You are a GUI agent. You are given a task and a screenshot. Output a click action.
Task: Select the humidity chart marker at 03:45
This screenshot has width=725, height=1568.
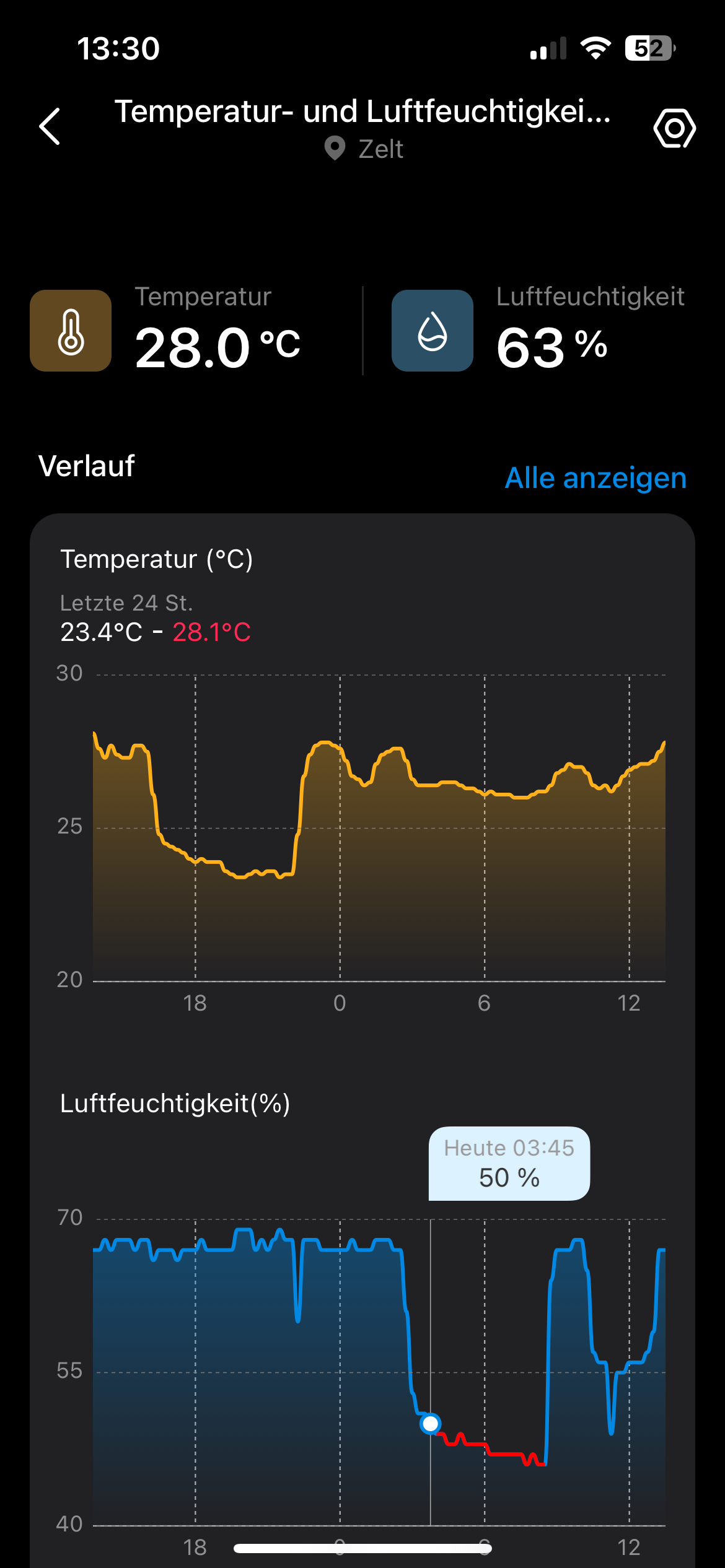pyautogui.click(x=430, y=1424)
